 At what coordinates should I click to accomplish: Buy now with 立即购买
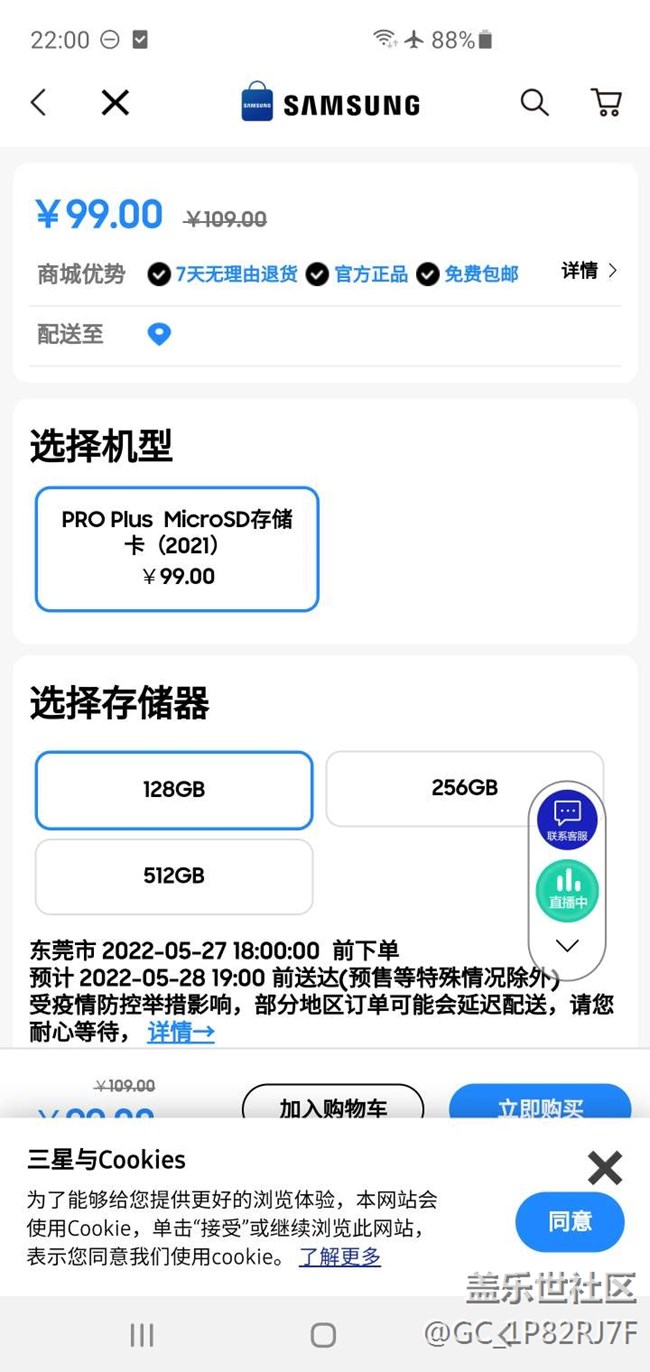540,1103
